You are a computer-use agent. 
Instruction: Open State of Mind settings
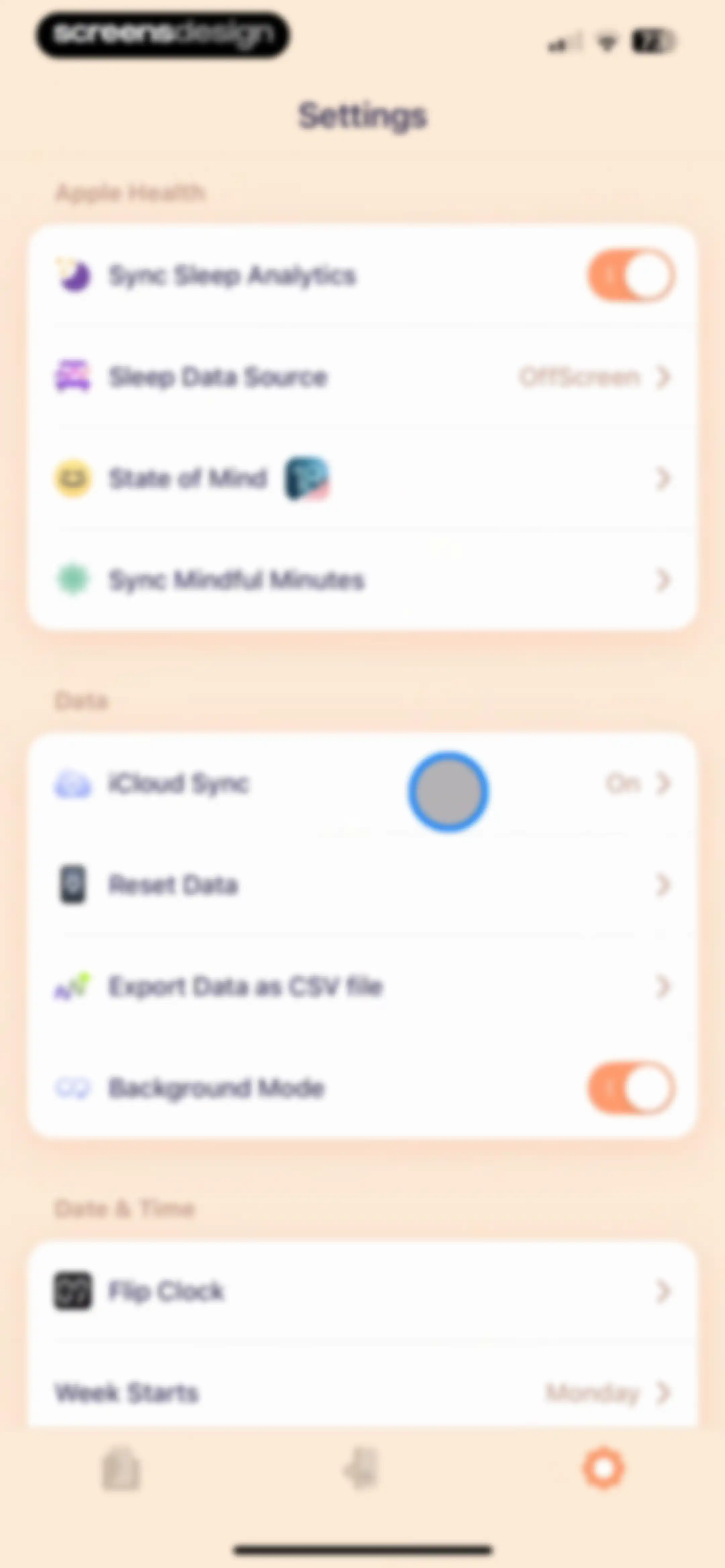(362, 478)
